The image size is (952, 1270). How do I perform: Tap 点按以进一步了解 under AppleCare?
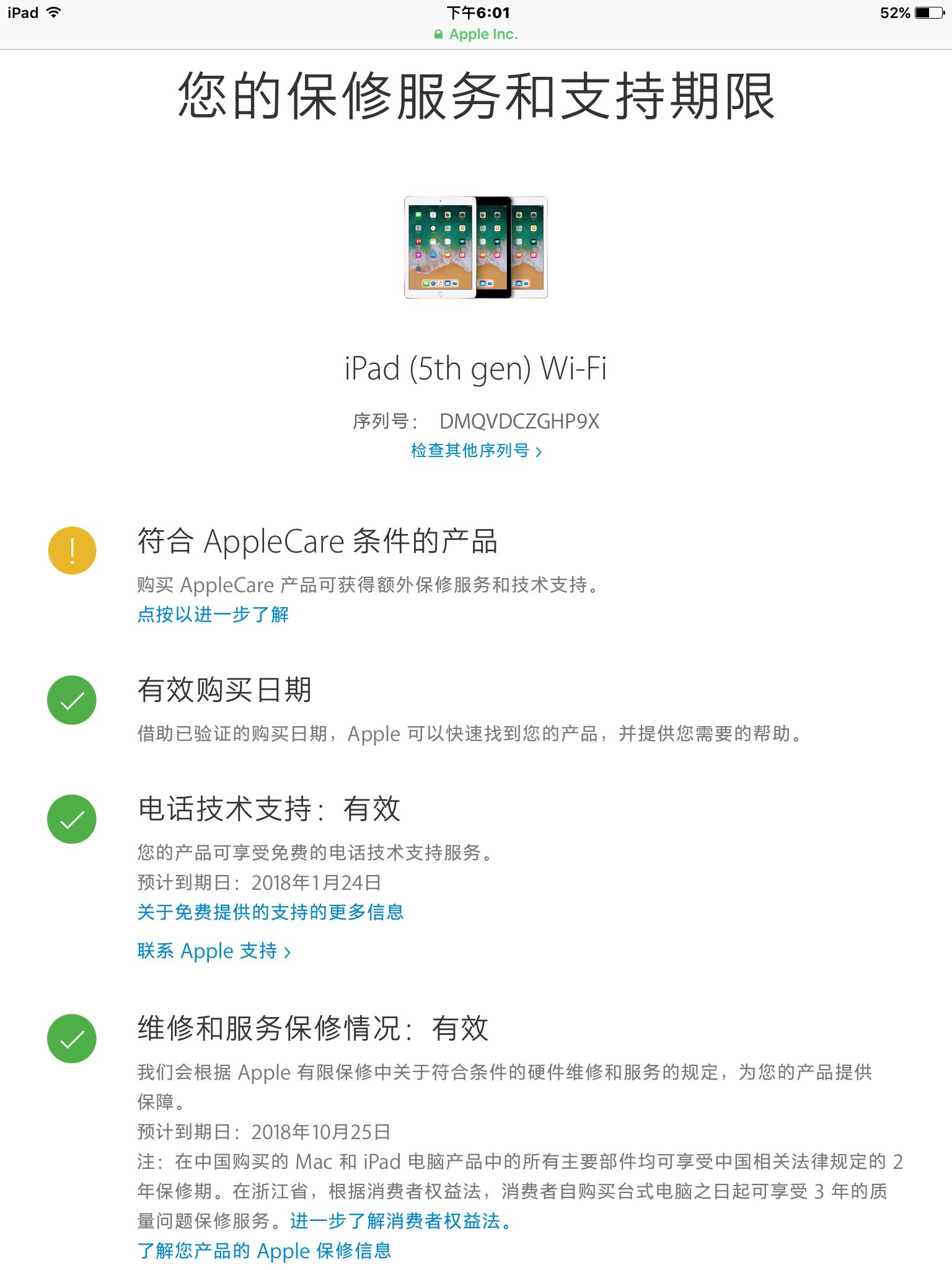pyautogui.click(x=213, y=615)
